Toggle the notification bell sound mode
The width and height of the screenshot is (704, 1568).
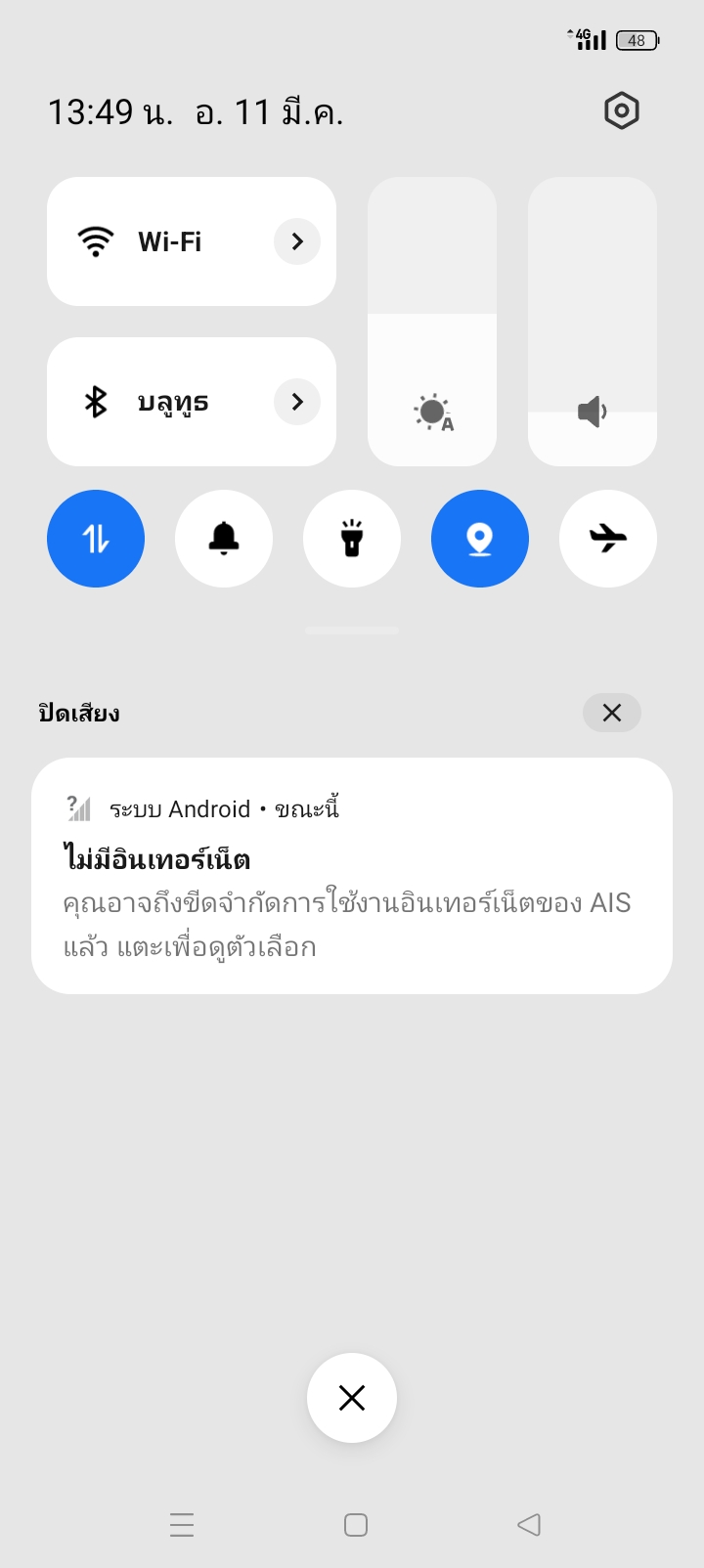pyautogui.click(x=224, y=539)
